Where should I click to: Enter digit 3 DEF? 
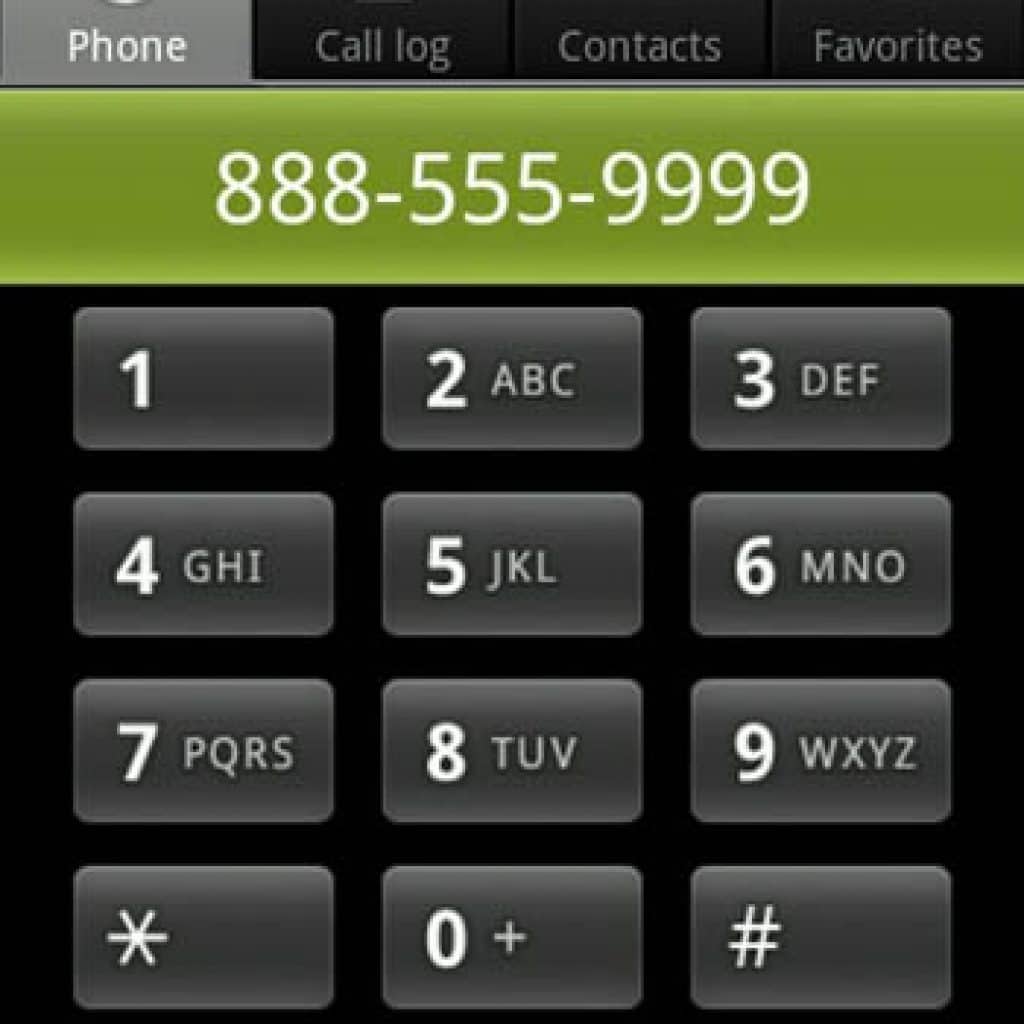pos(821,378)
